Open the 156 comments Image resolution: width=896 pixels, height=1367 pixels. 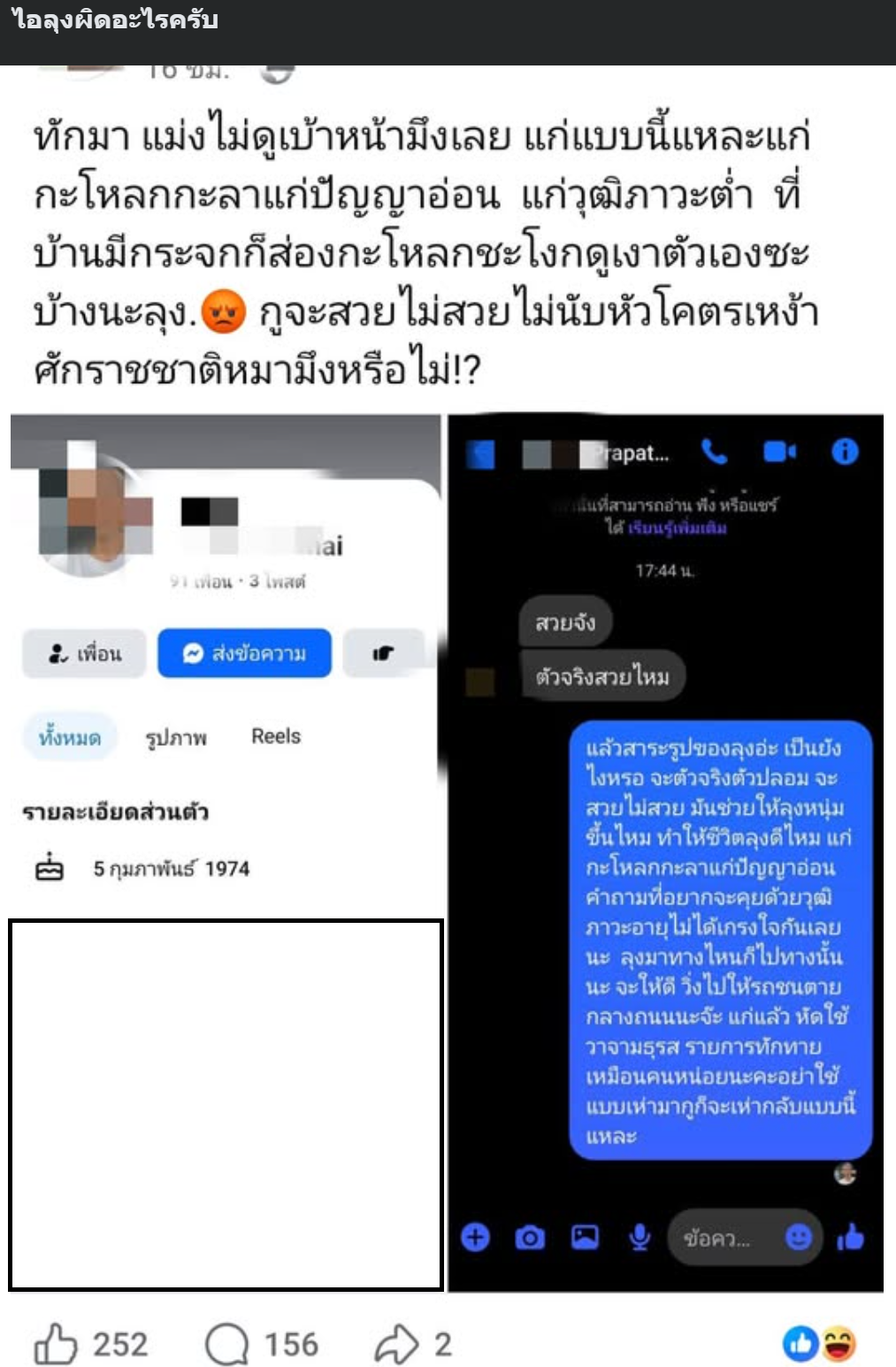(x=227, y=1343)
